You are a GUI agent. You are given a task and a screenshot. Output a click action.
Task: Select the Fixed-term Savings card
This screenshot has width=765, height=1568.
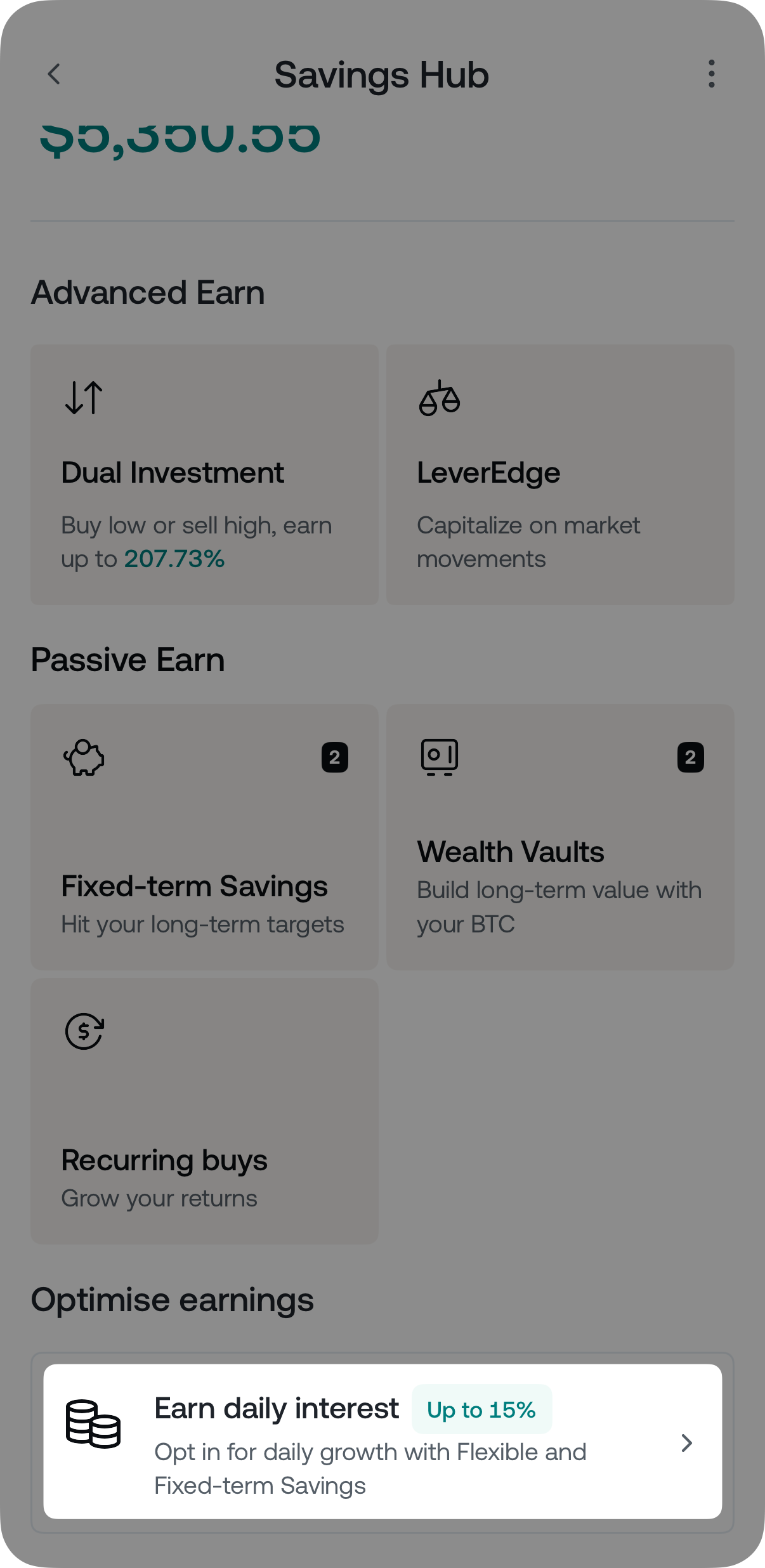204,837
